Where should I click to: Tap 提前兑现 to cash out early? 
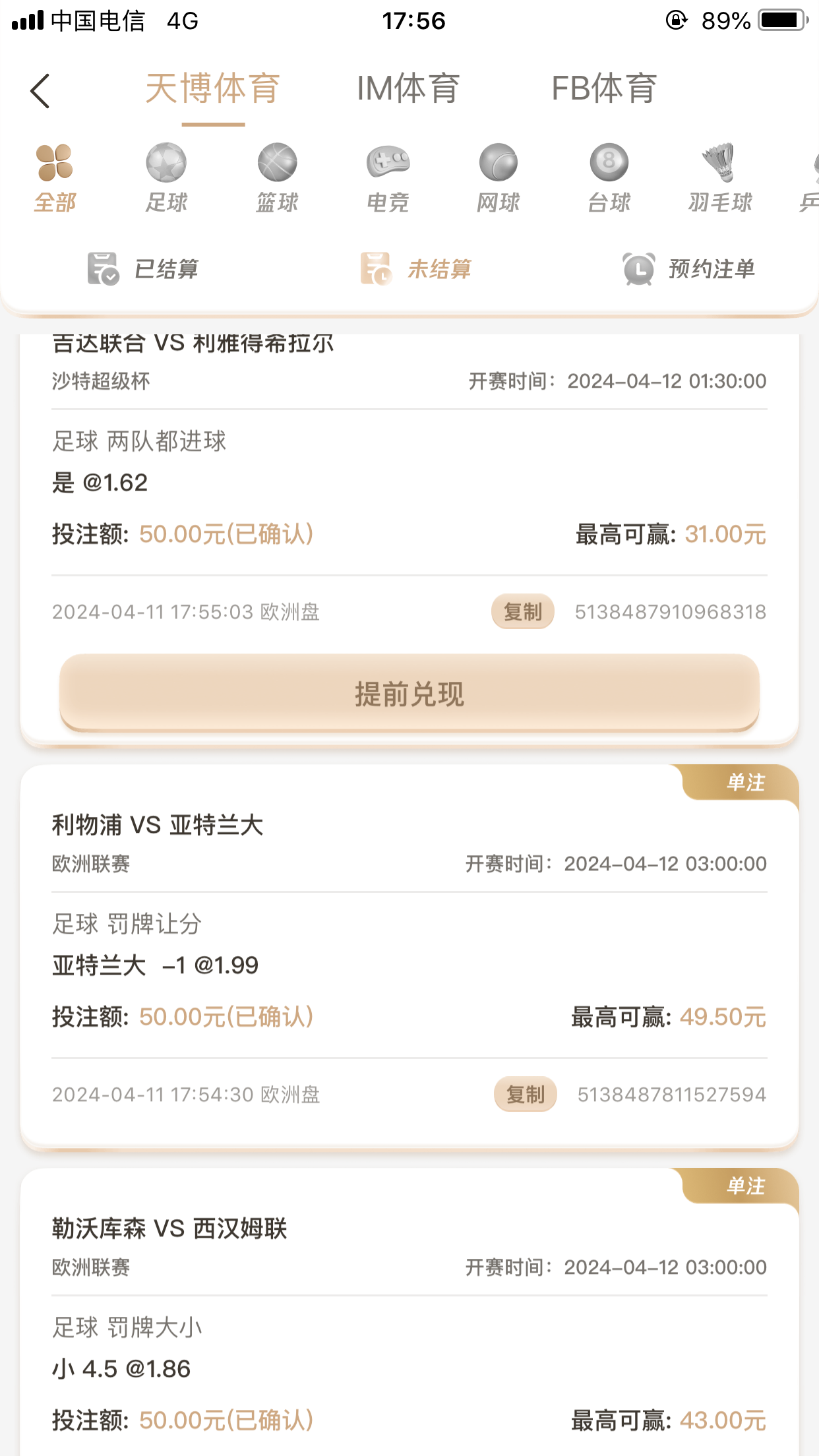point(409,694)
